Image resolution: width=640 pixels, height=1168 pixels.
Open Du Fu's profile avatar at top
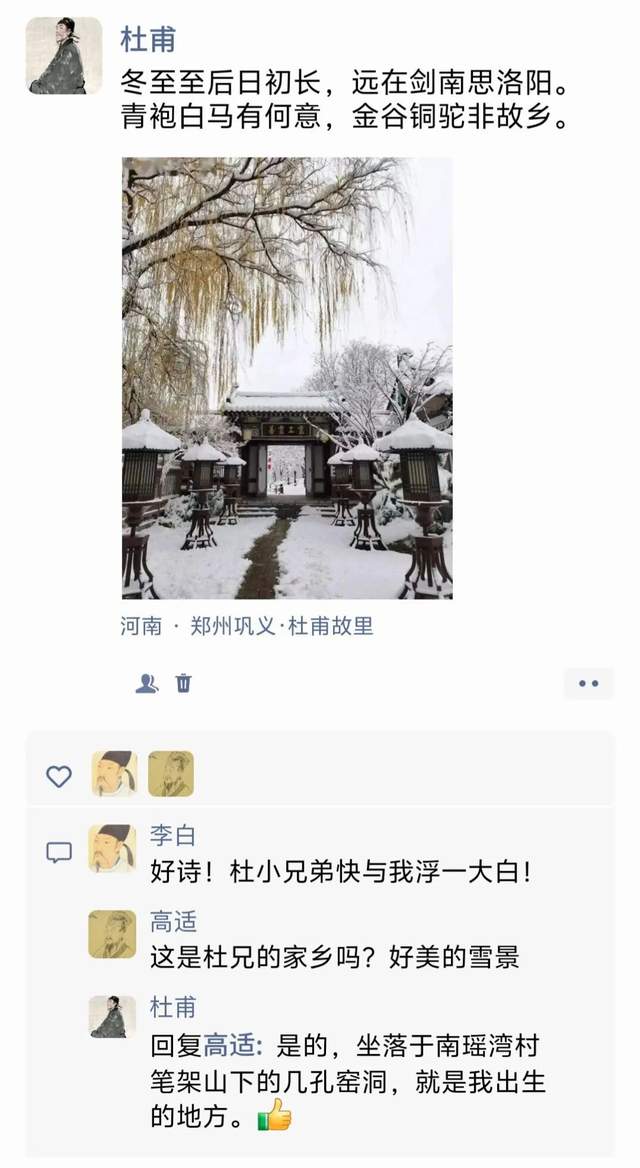(x=63, y=56)
